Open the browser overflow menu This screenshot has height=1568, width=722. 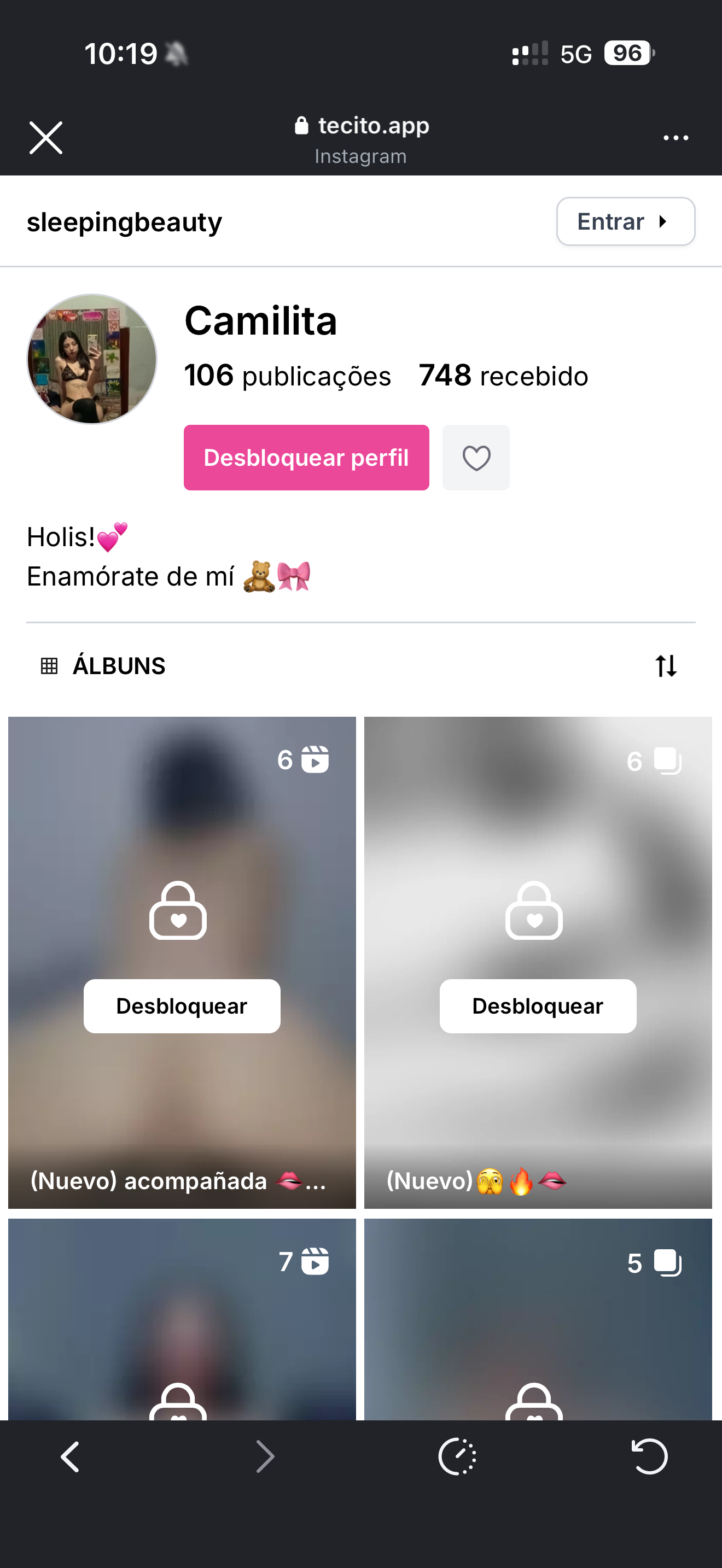[676, 138]
